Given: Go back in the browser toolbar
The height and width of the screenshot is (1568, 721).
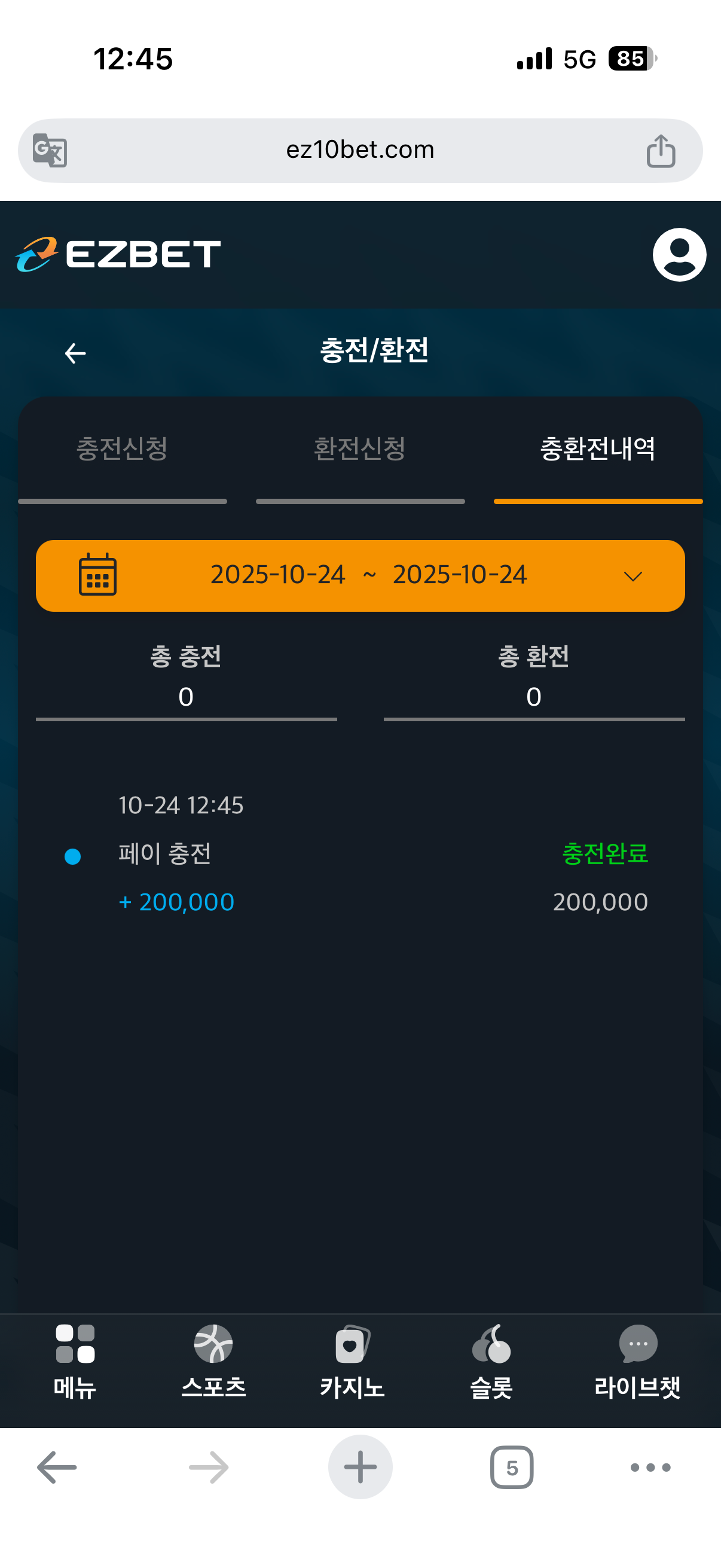Looking at the screenshot, I should click(x=57, y=1467).
